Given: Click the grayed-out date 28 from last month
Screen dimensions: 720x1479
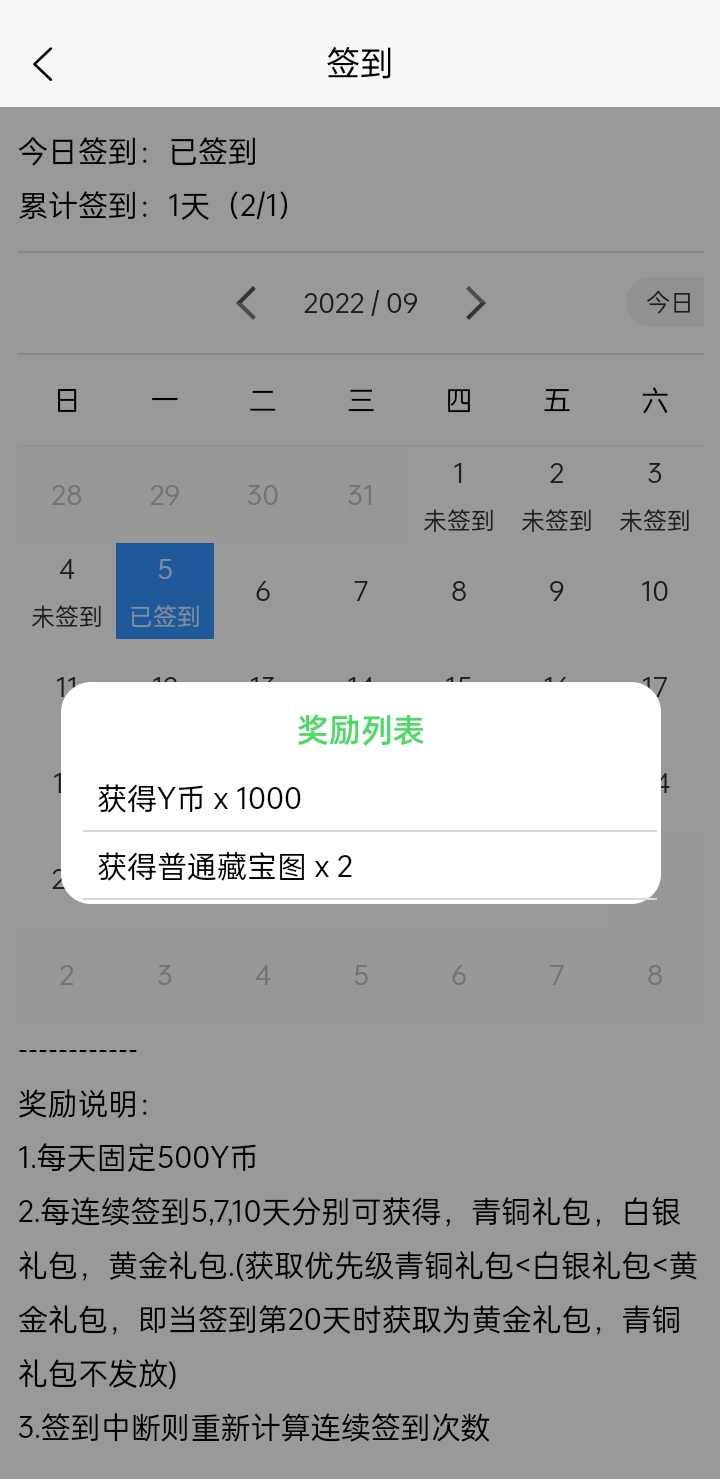Looking at the screenshot, I should click(x=66, y=495).
